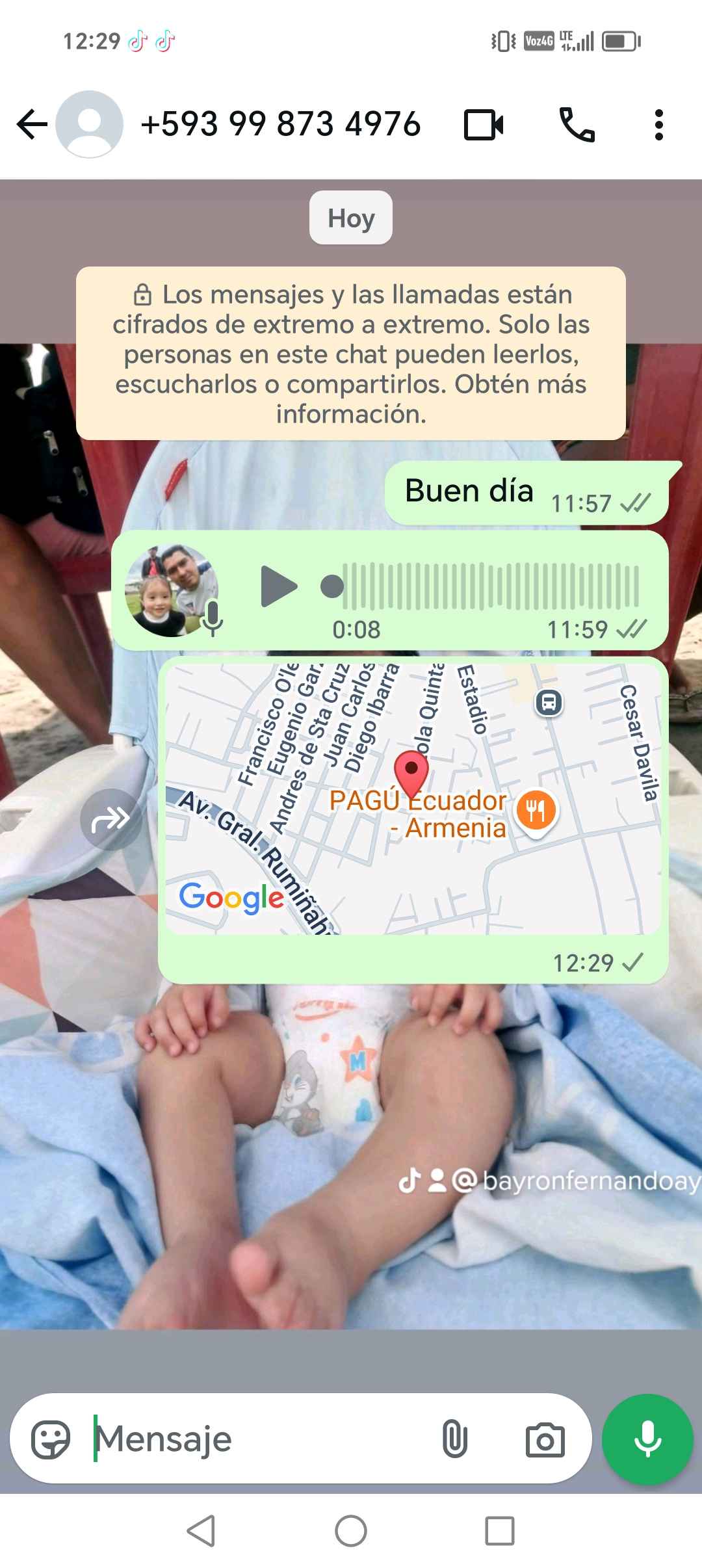
Task: Start a voice call
Action: 577,125
